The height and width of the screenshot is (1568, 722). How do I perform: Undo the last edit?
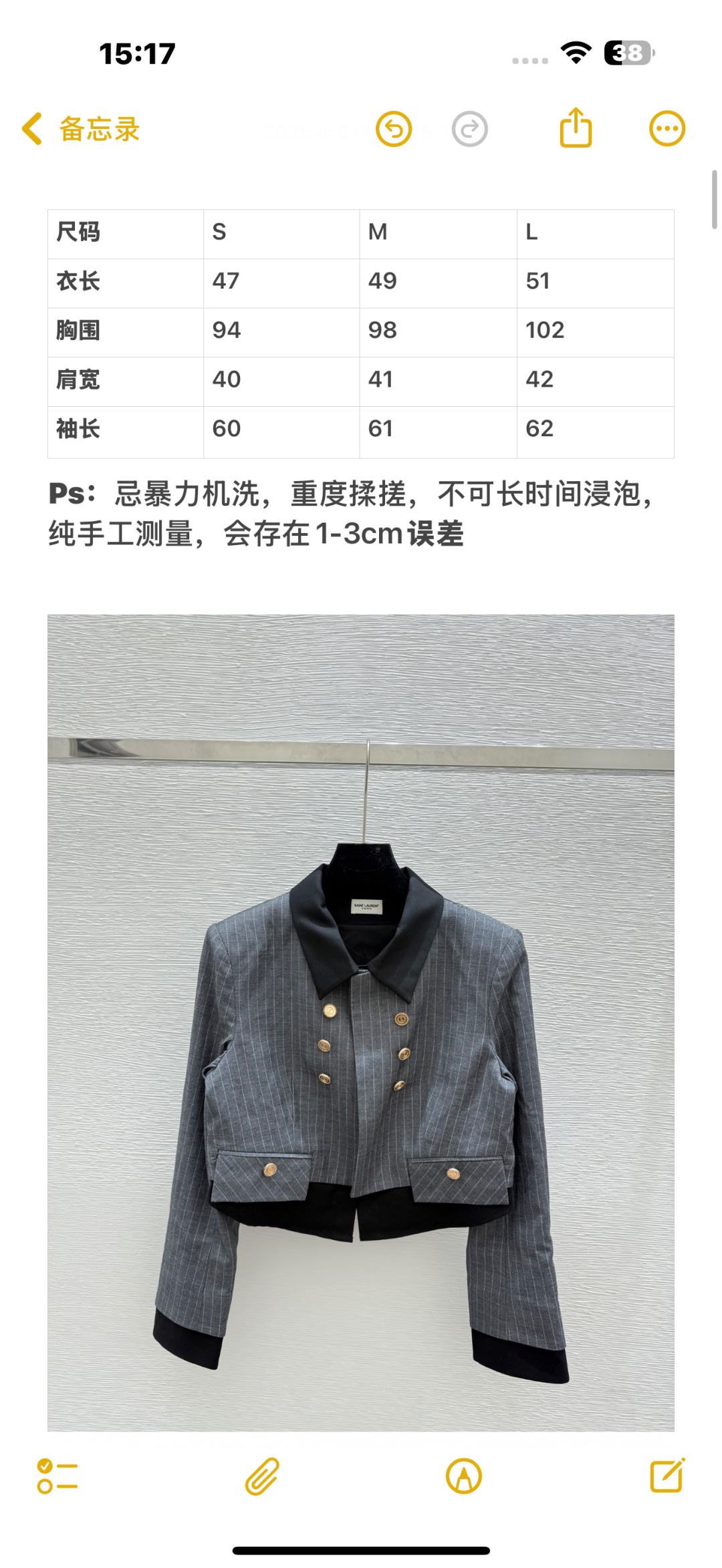(x=394, y=129)
